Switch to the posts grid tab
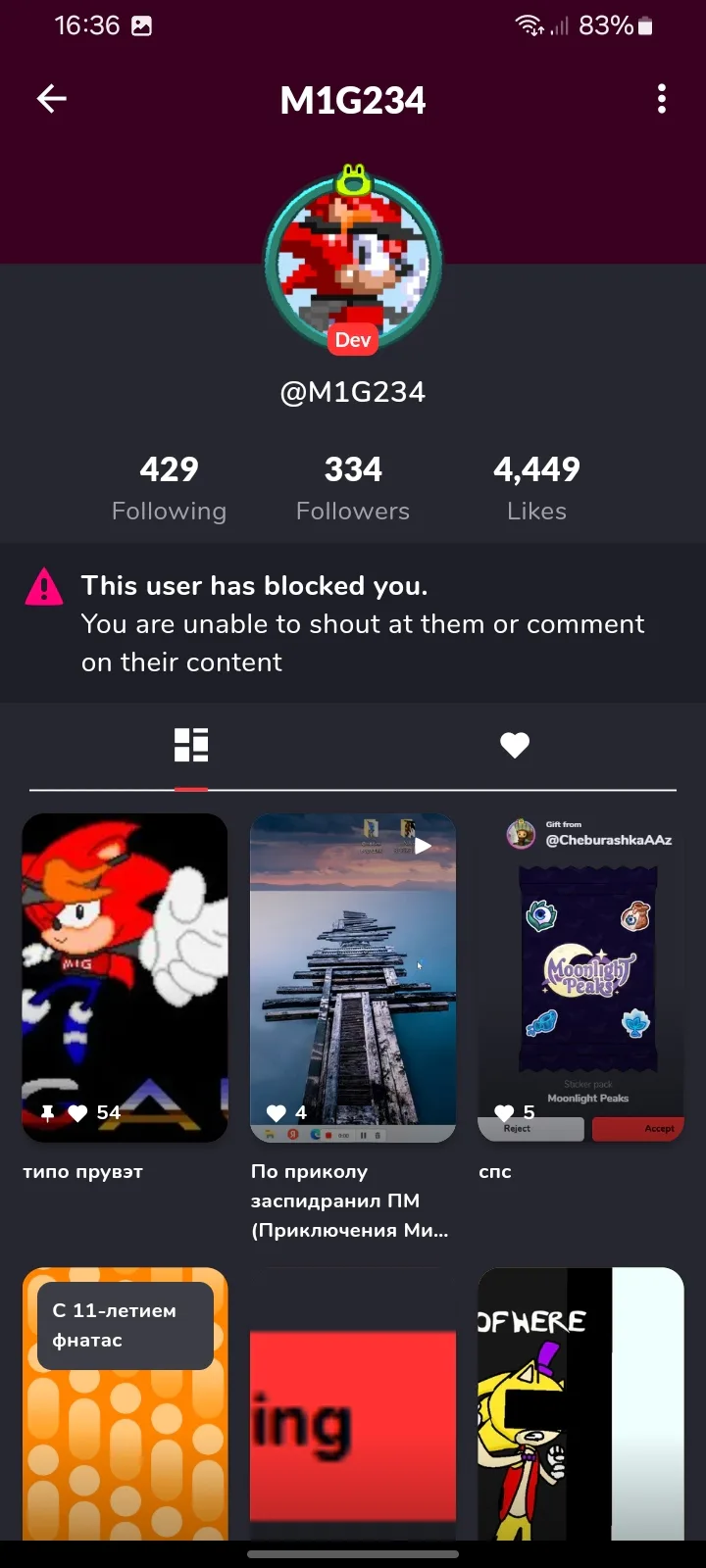This screenshot has width=706, height=1568. [191, 746]
